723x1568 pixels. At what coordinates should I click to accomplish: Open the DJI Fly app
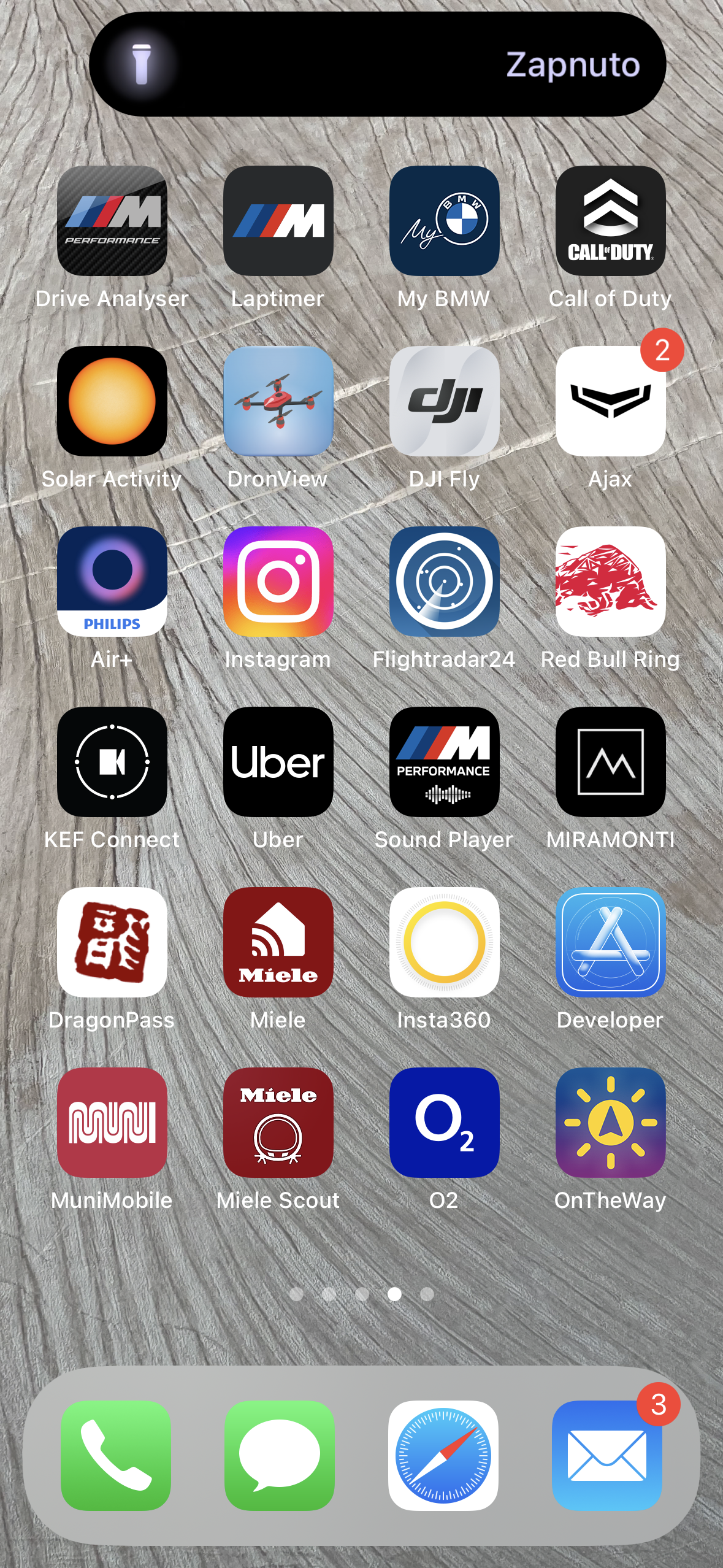point(444,402)
